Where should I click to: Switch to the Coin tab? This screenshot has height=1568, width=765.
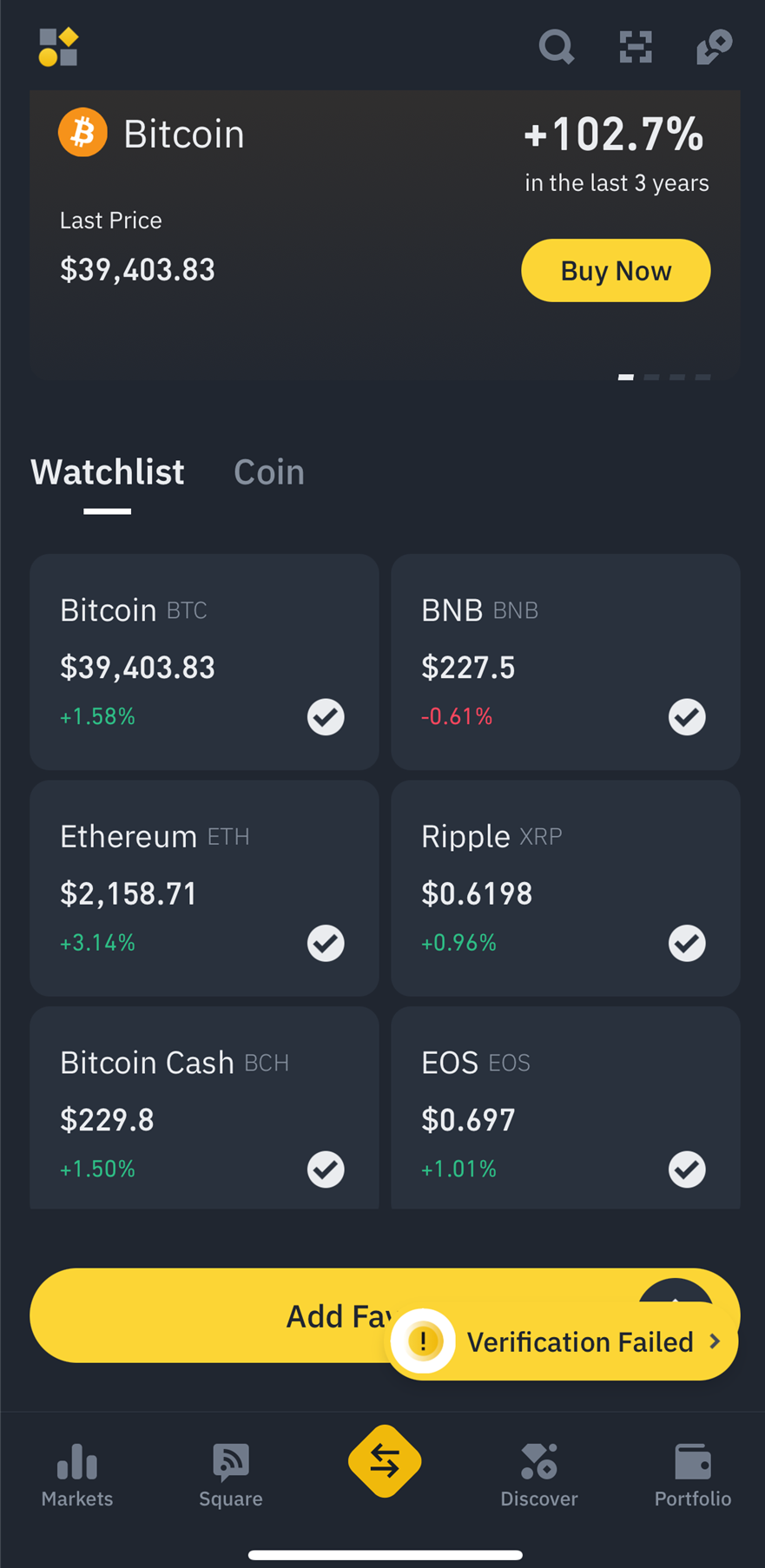click(269, 472)
